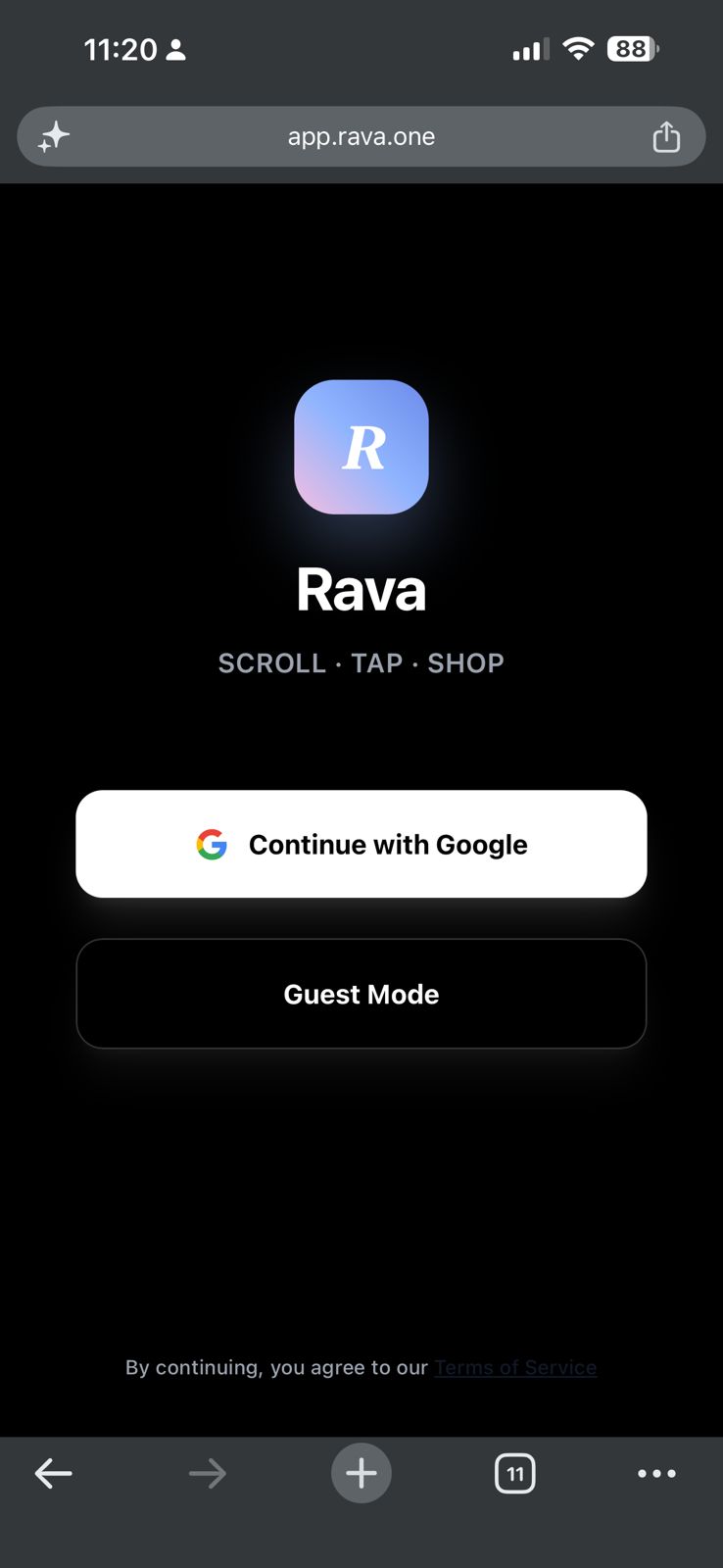Enter Guest Mode
723x1568 pixels.
click(361, 994)
